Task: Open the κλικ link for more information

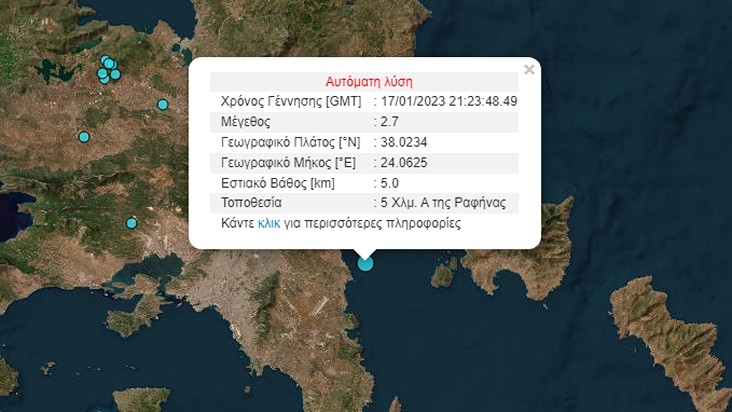Action: 268,224
